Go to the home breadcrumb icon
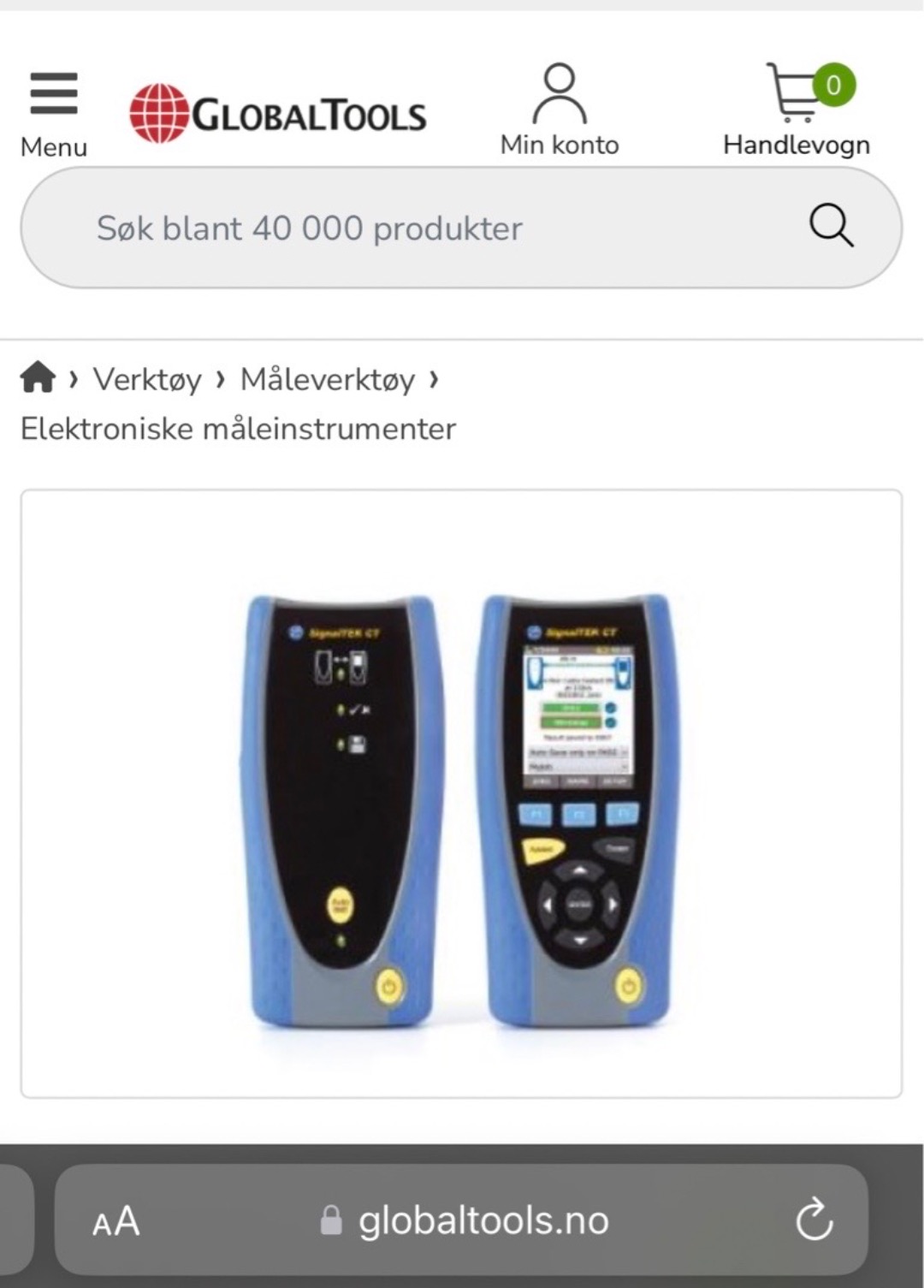Viewport: 924px width, 1288px height. coord(38,377)
